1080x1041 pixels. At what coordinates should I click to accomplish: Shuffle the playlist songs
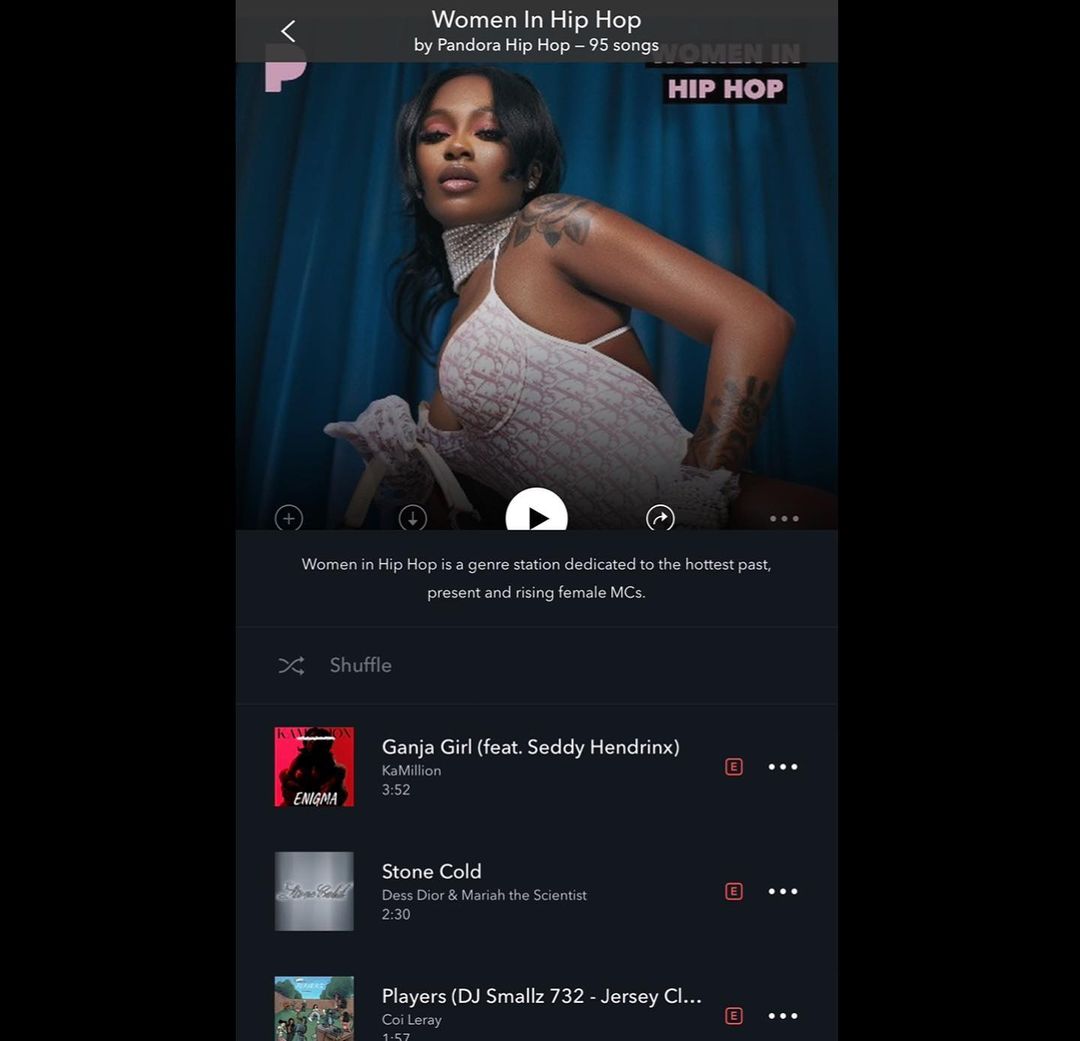click(335, 666)
